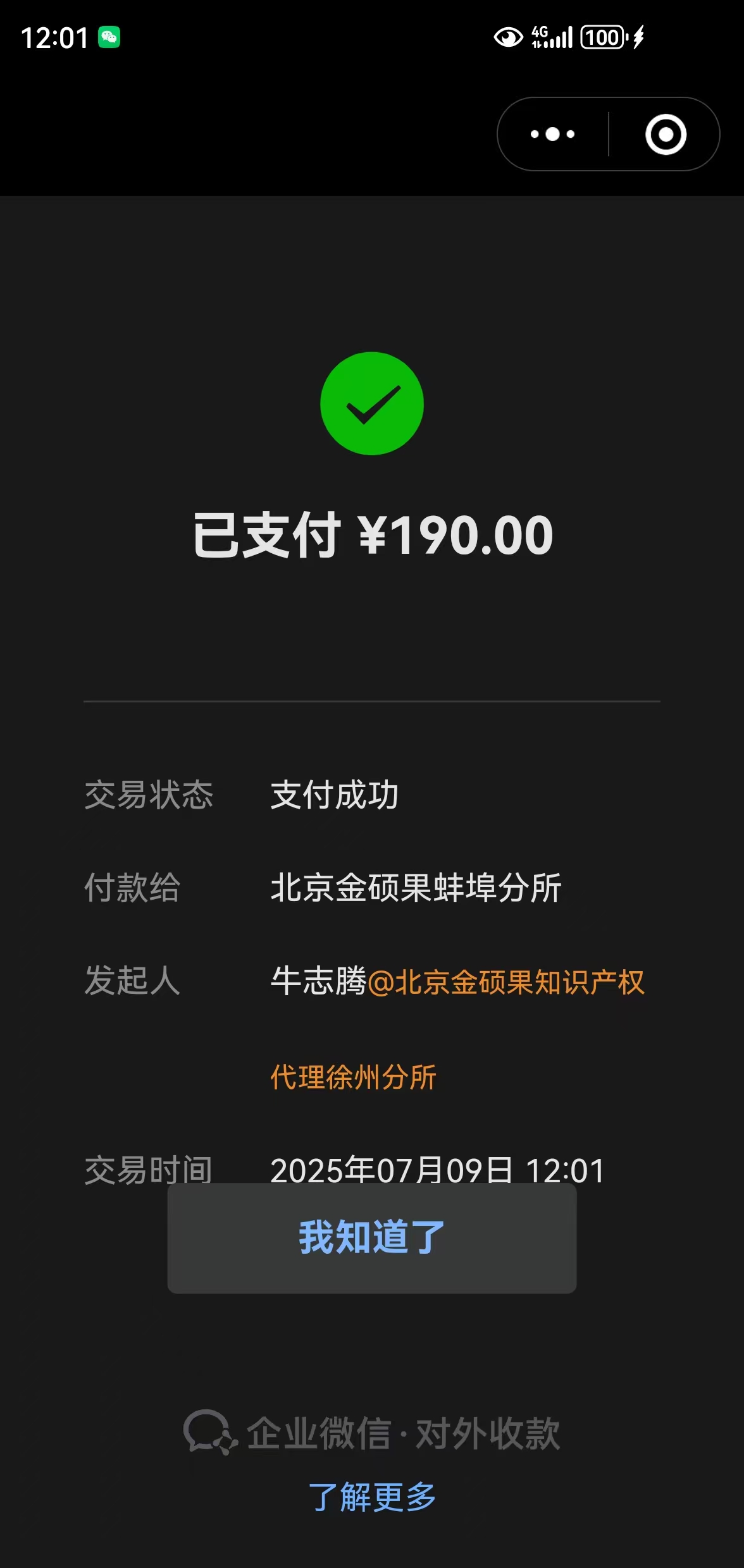Open the 了解更多 link
The image size is (744, 1568).
point(372,1497)
